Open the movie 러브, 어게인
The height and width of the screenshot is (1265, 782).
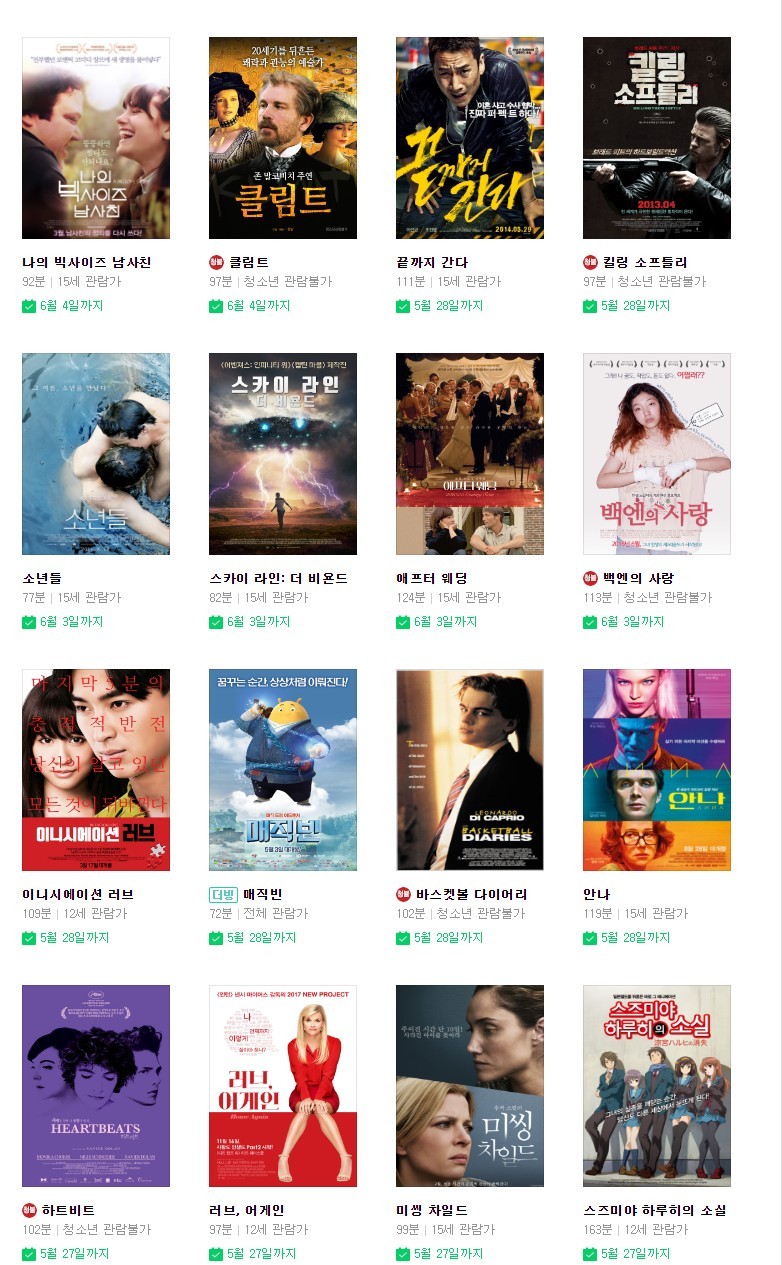coord(282,1086)
